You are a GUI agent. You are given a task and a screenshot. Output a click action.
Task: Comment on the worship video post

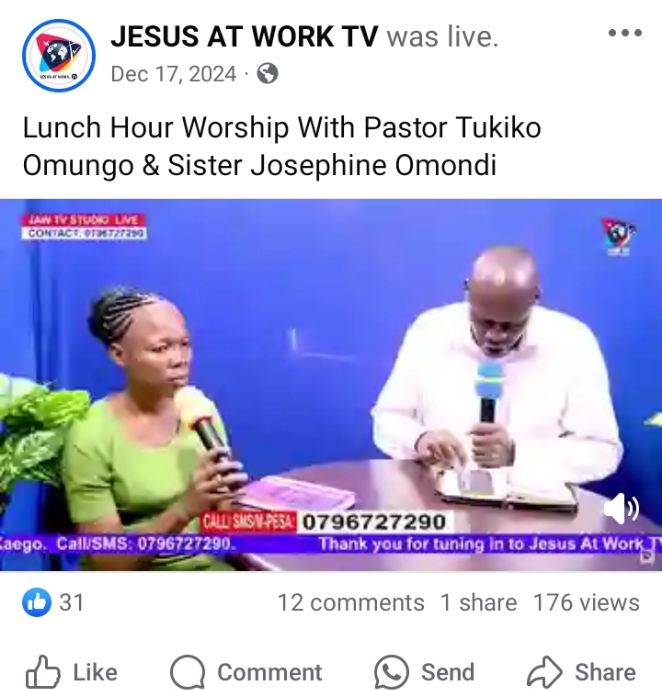point(246,671)
